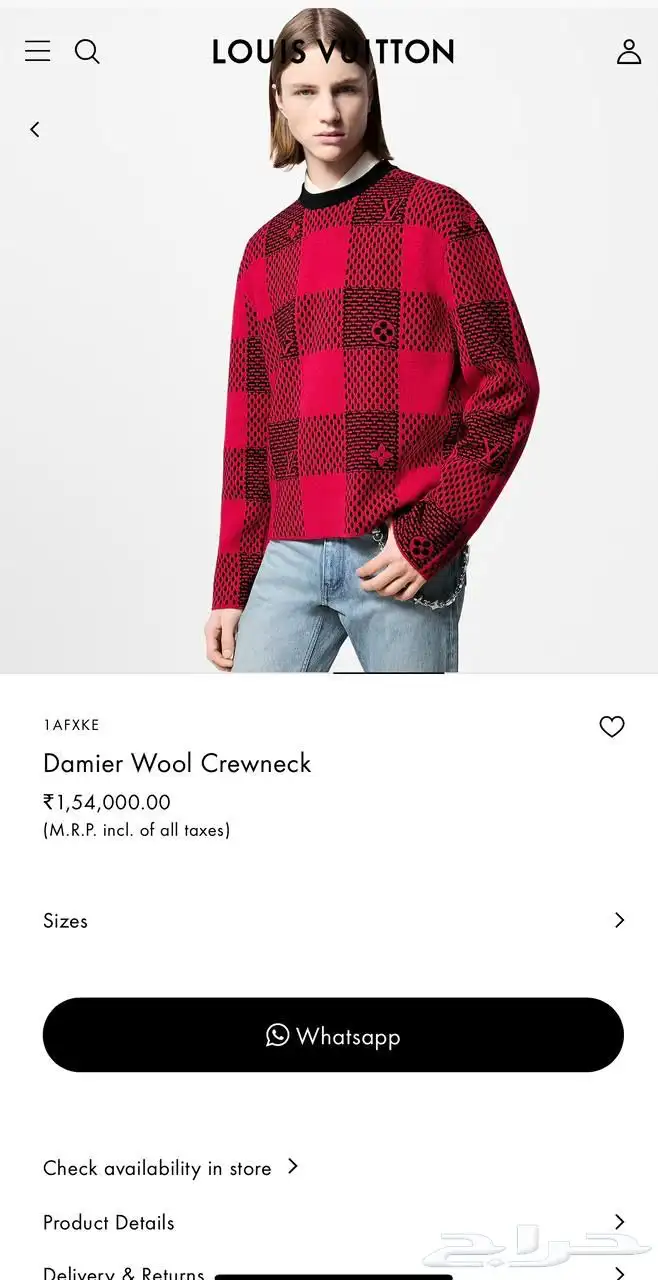Add the crewneck to wishlist heart
658x1280 pixels.
pos(612,727)
